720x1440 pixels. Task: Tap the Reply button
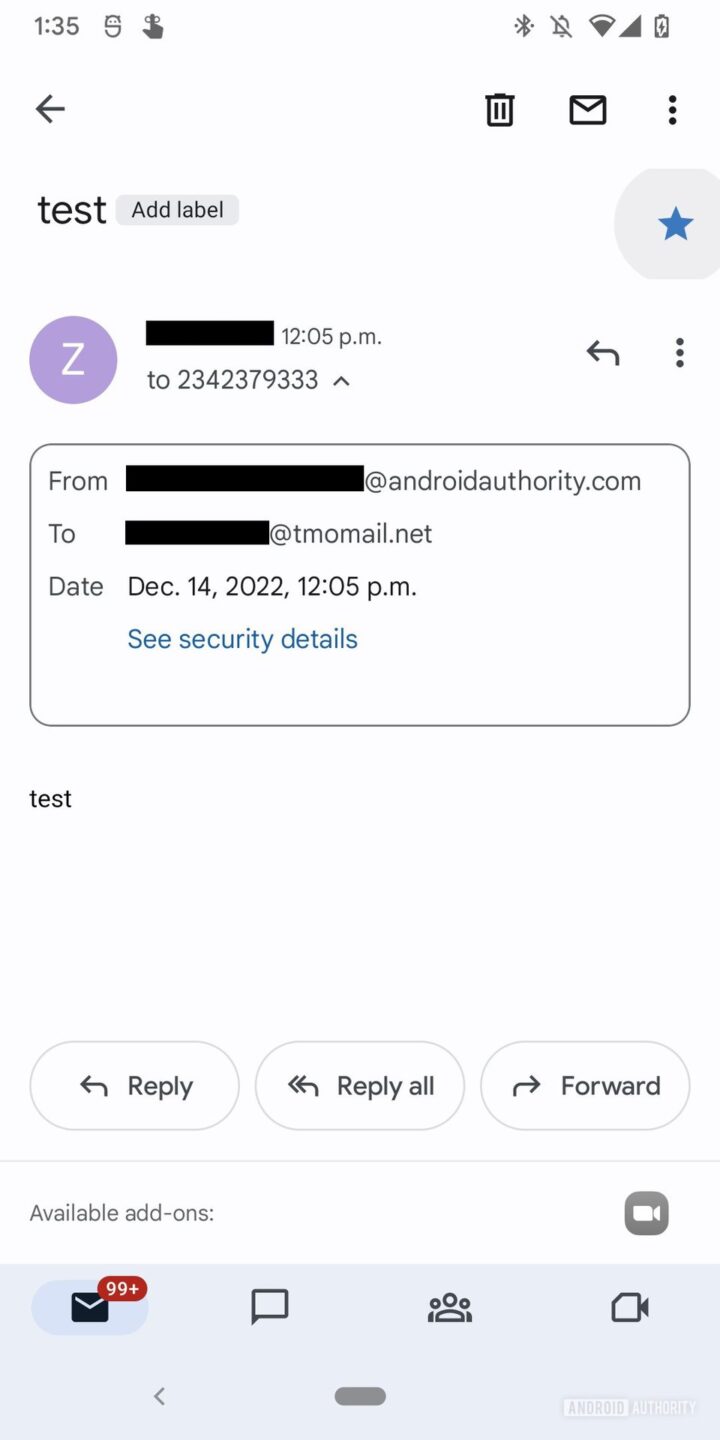[x=135, y=1086]
